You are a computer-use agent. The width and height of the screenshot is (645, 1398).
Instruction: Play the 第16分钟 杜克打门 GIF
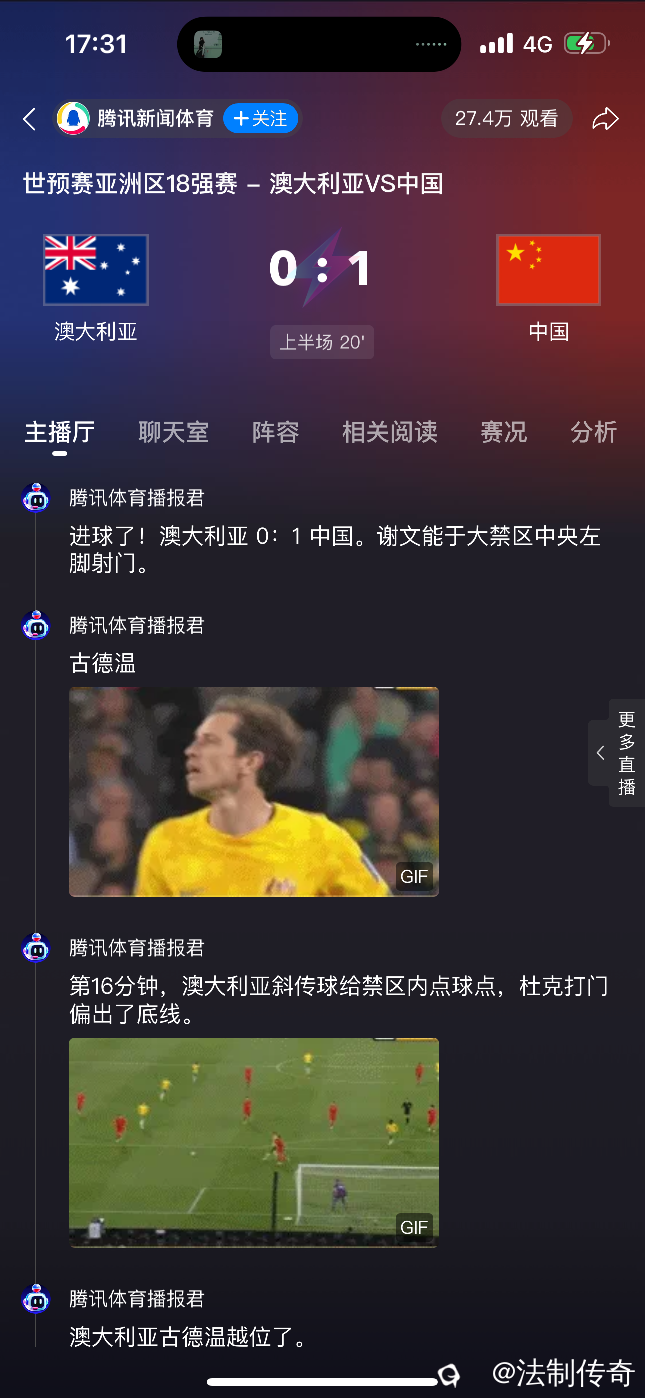(254, 1142)
